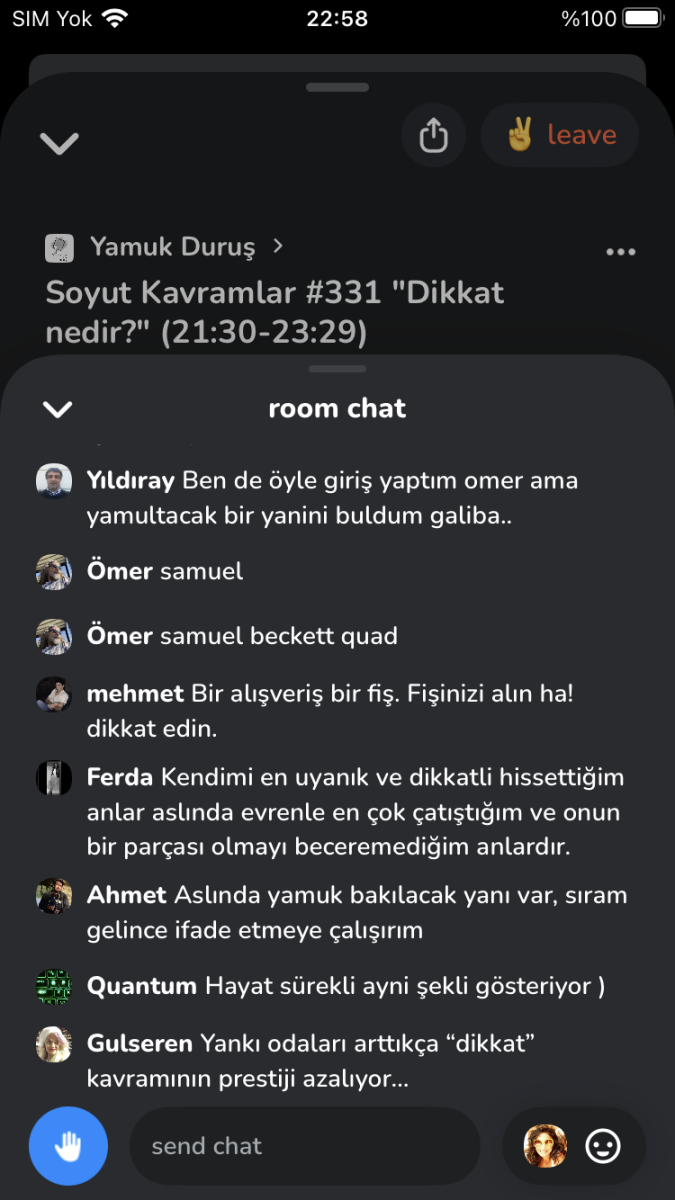The height and width of the screenshot is (1200, 675).
Task: Raise your hand to speak
Action: pyautogui.click(x=68, y=1146)
